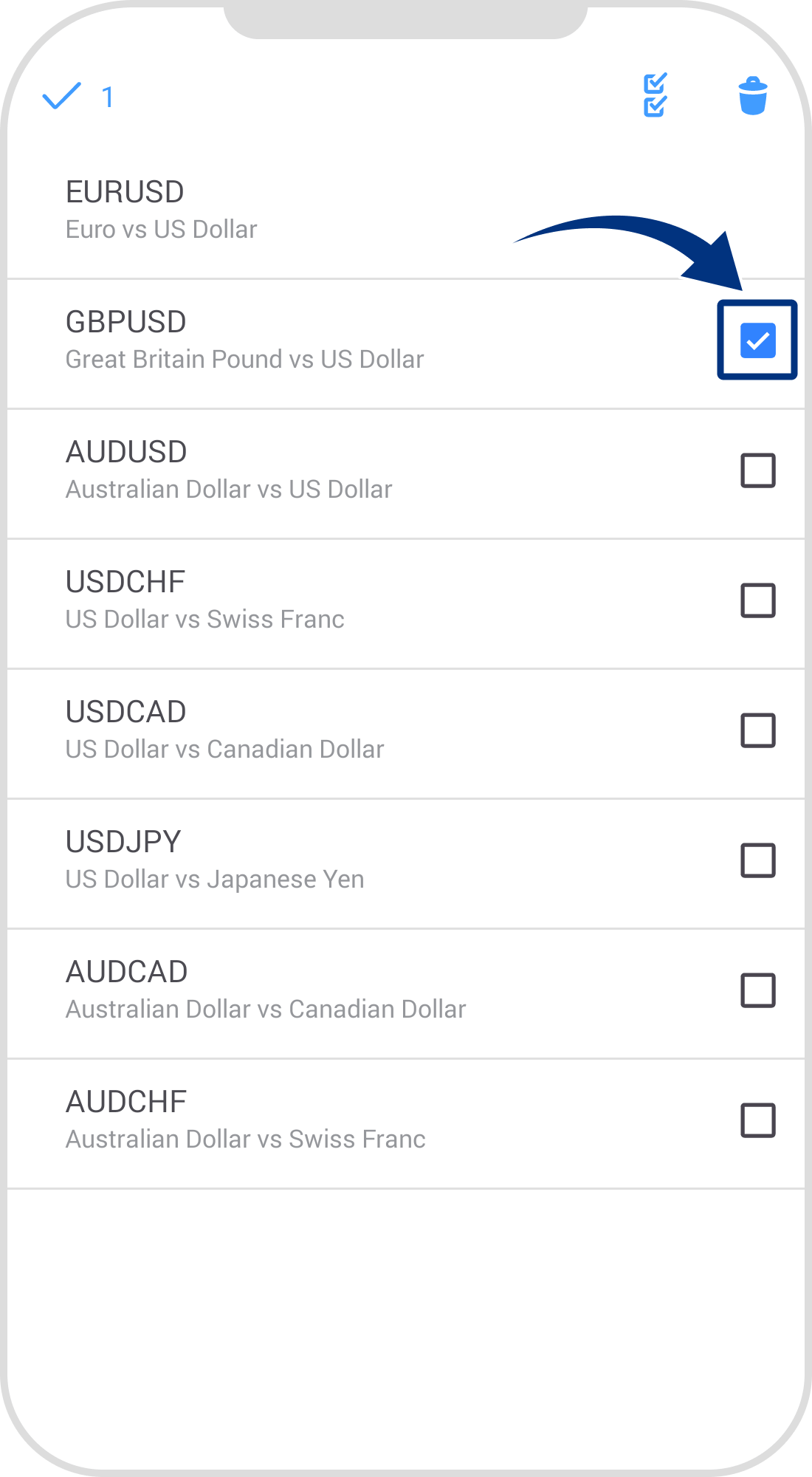Tick the AUDCHF checkbox
Image resolution: width=812 pixels, height=1477 pixels.
coord(757,1120)
